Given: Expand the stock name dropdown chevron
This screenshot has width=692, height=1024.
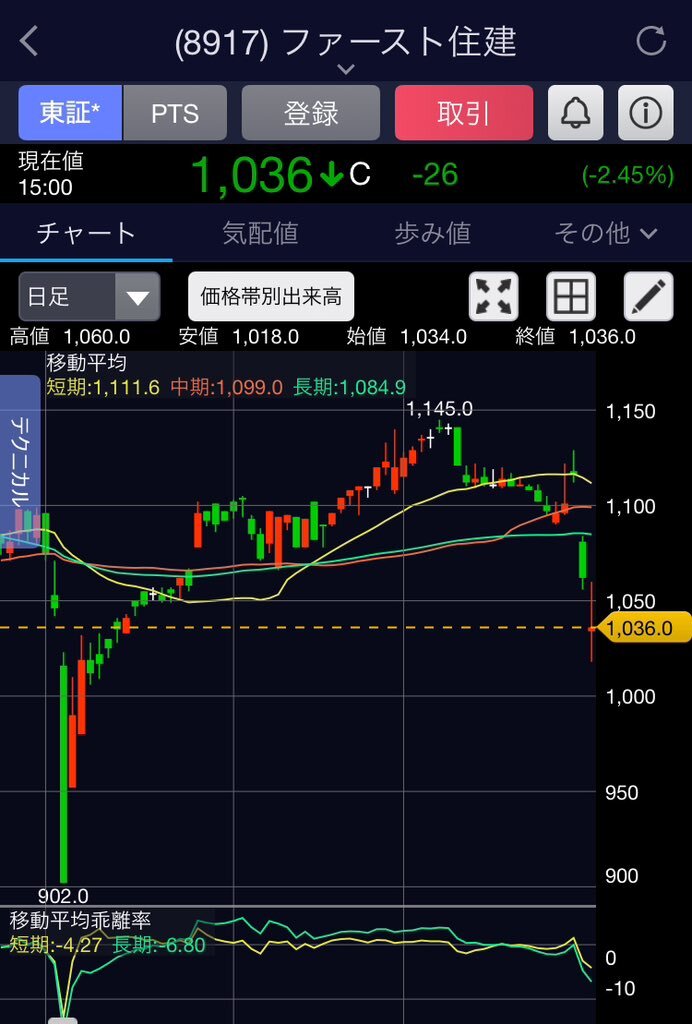Looking at the screenshot, I should pyautogui.click(x=346, y=69).
